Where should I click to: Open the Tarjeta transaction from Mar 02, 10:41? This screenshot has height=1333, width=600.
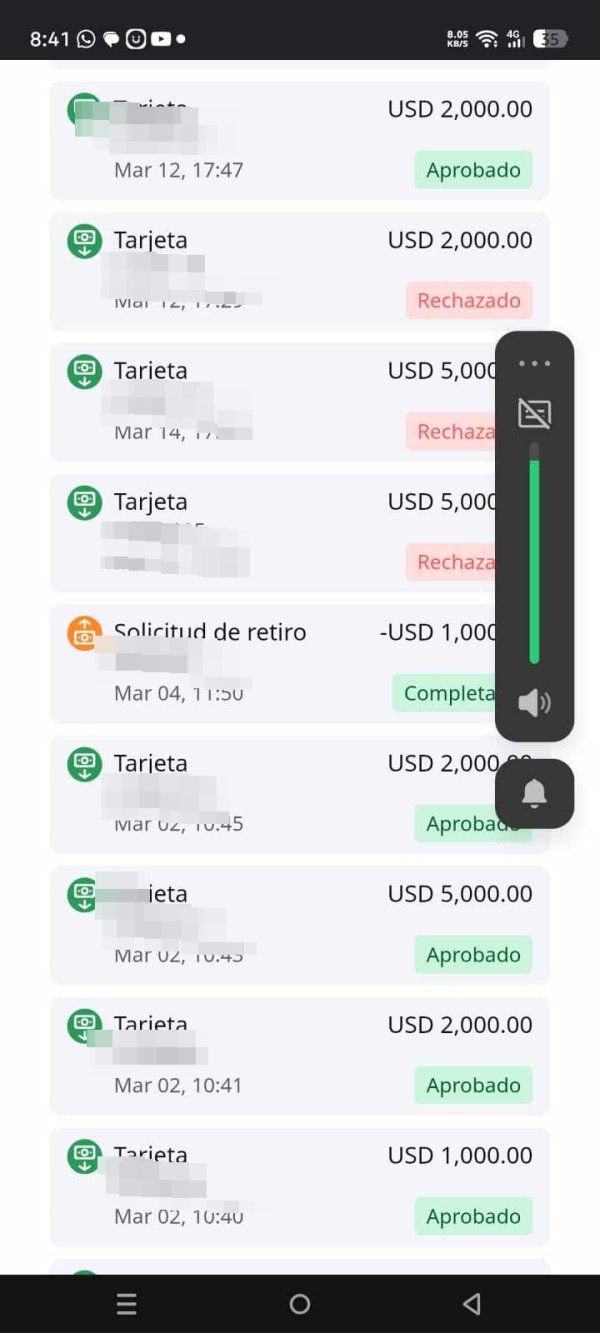click(x=300, y=1056)
